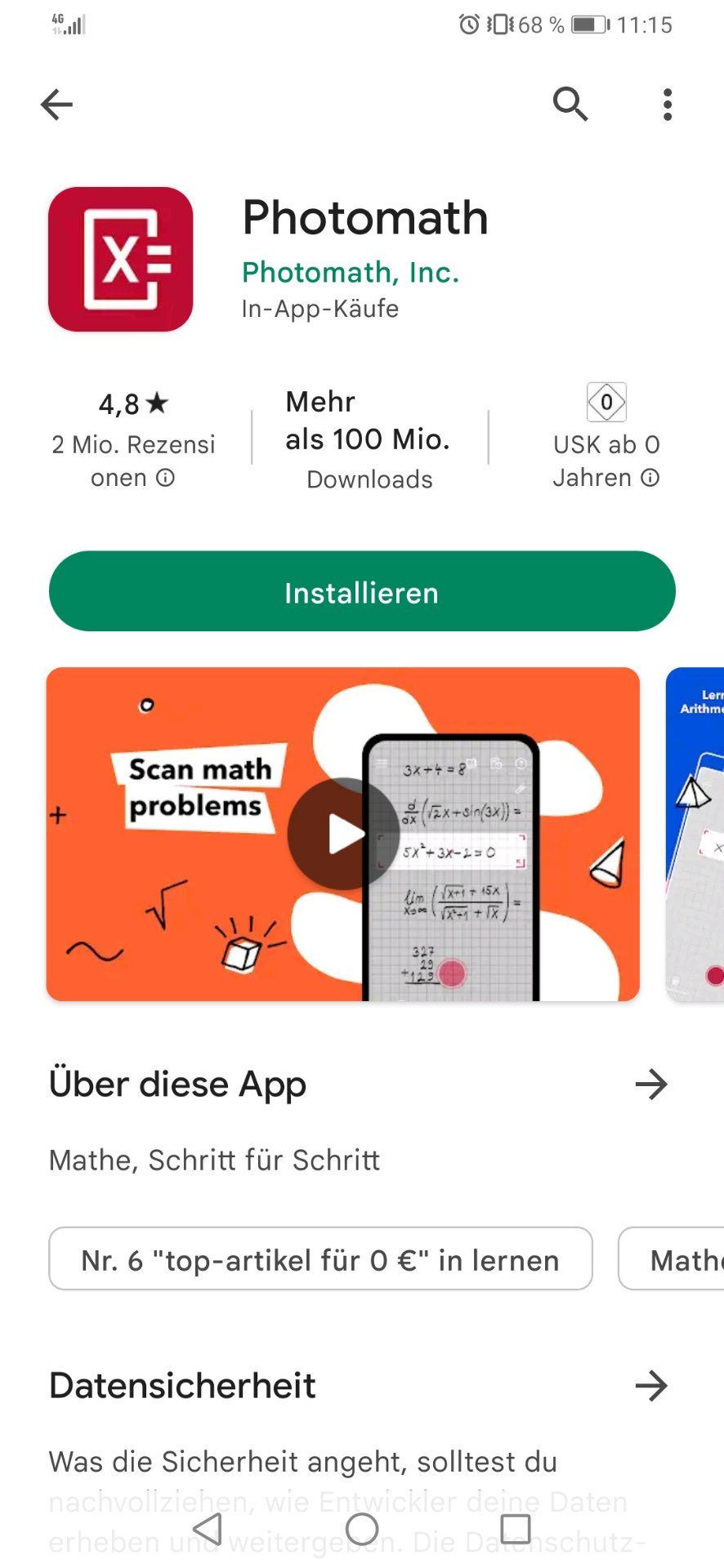Tap the system home button
Image resolution: width=724 pixels, height=1568 pixels.
pos(362,1529)
